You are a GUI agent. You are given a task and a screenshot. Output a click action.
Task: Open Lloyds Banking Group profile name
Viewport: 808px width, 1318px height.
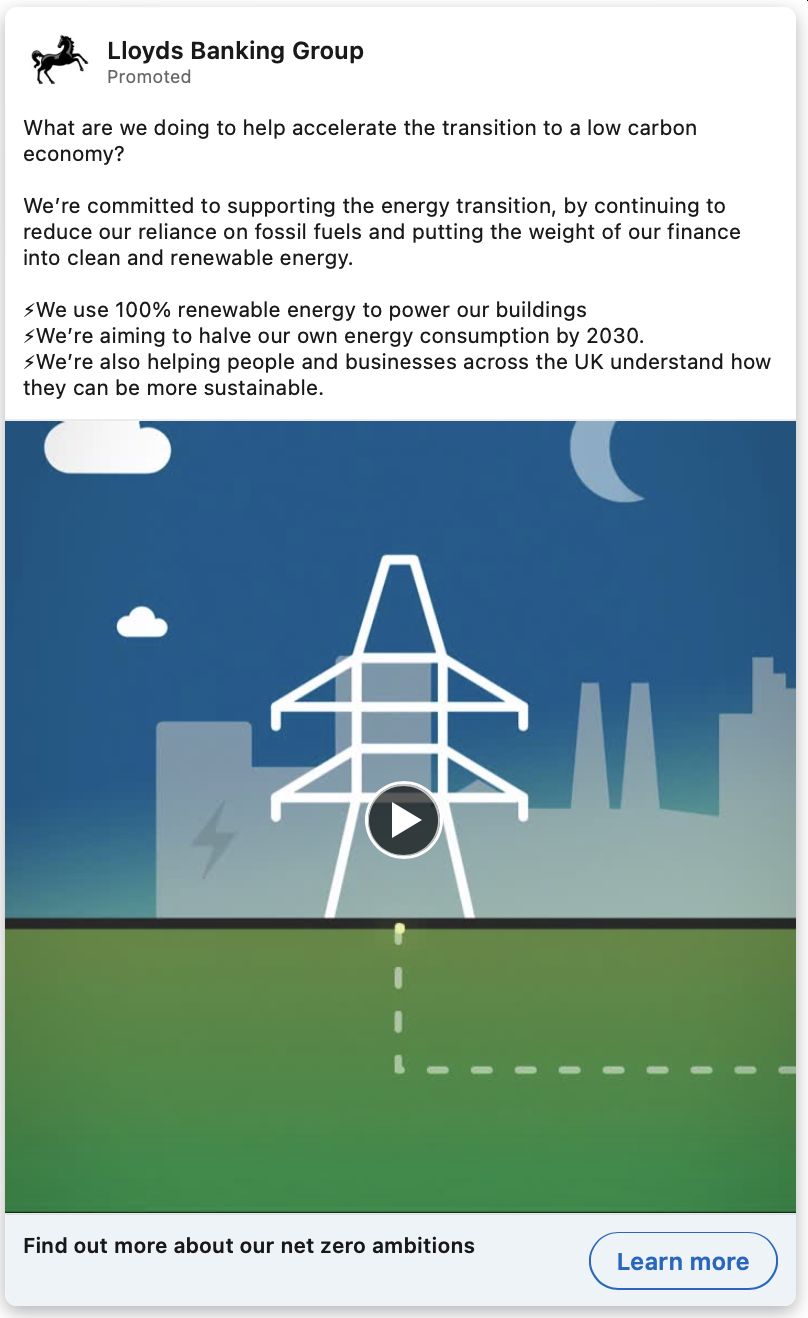click(235, 51)
